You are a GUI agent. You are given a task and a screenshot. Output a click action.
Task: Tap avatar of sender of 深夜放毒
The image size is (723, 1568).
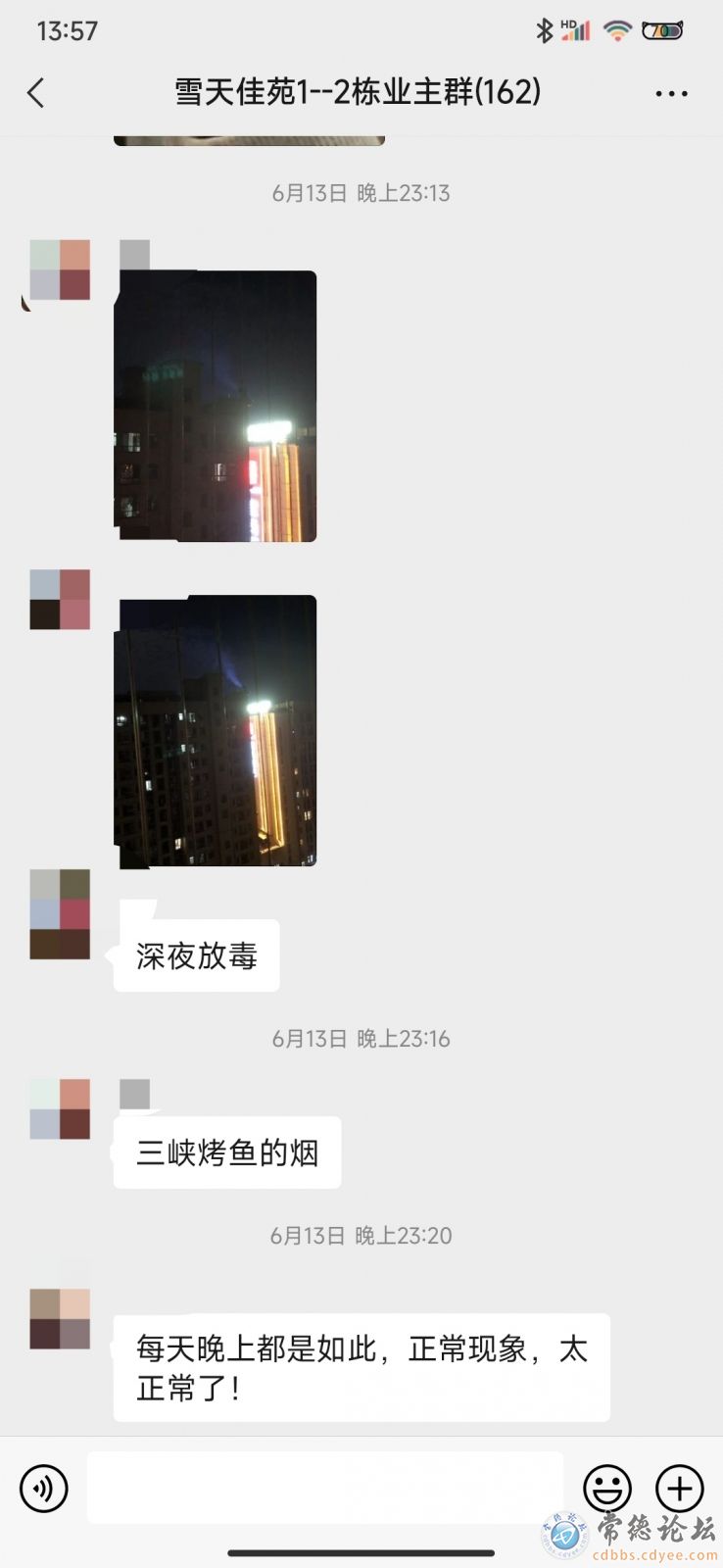[x=60, y=913]
